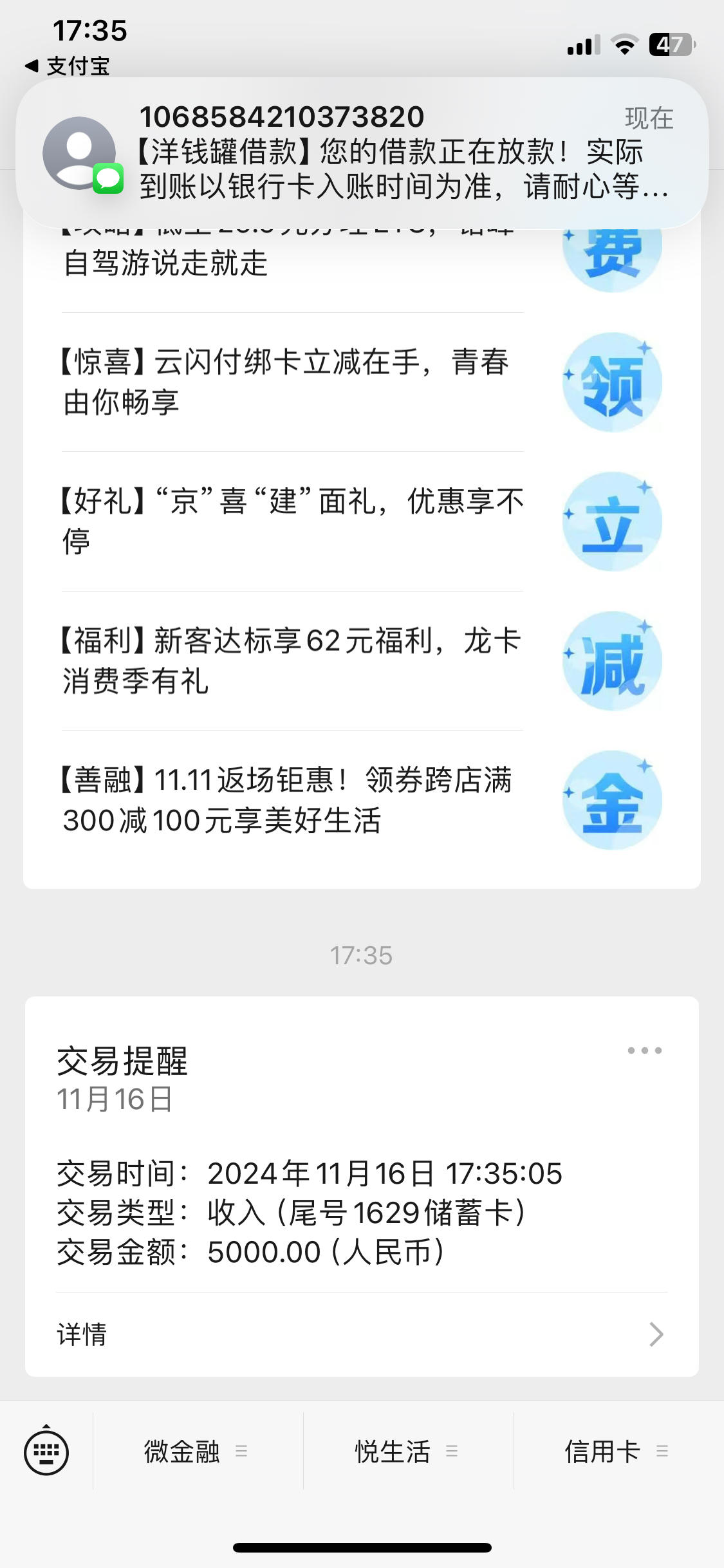Expand the 悦生活 menu

(x=409, y=1451)
